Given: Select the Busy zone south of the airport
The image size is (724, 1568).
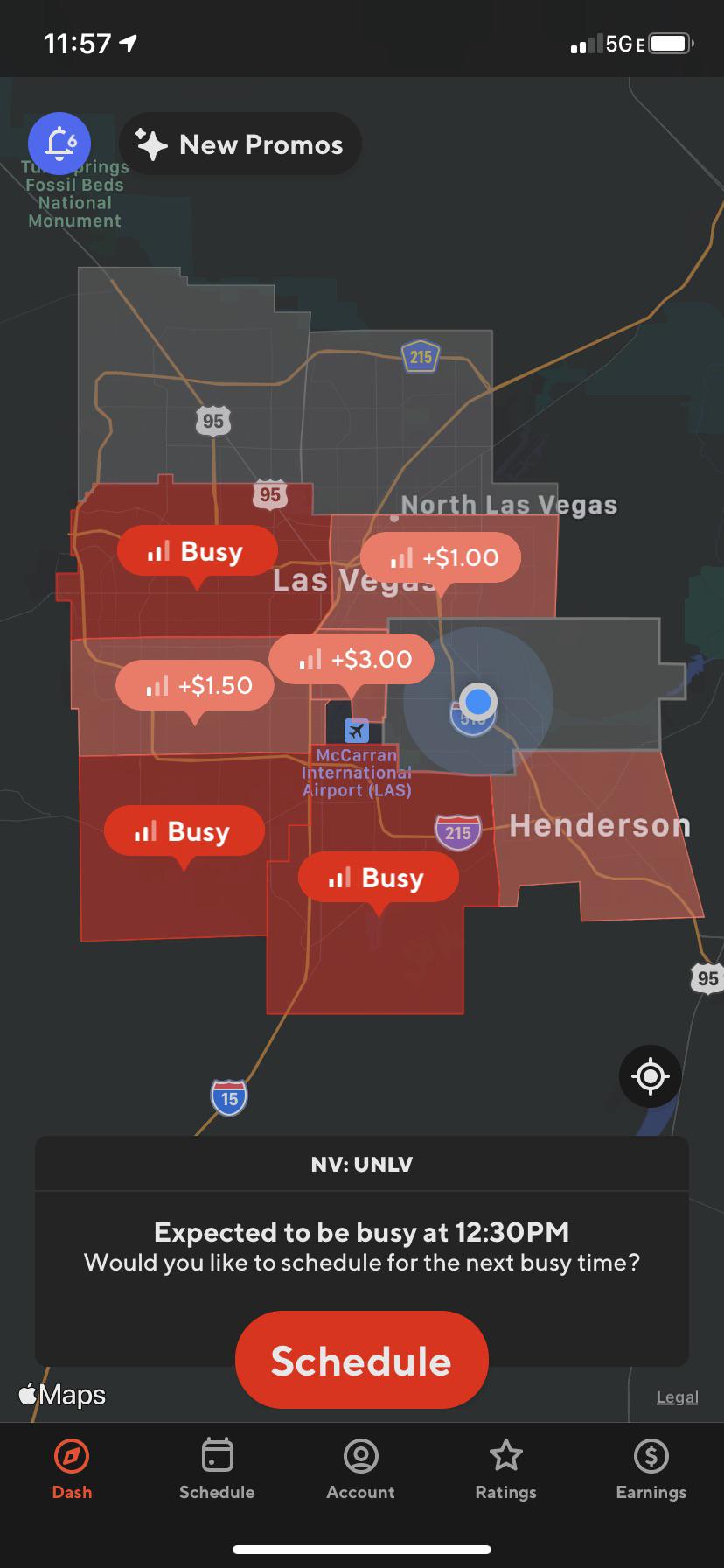Looking at the screenshot, I should pos(379,878).
